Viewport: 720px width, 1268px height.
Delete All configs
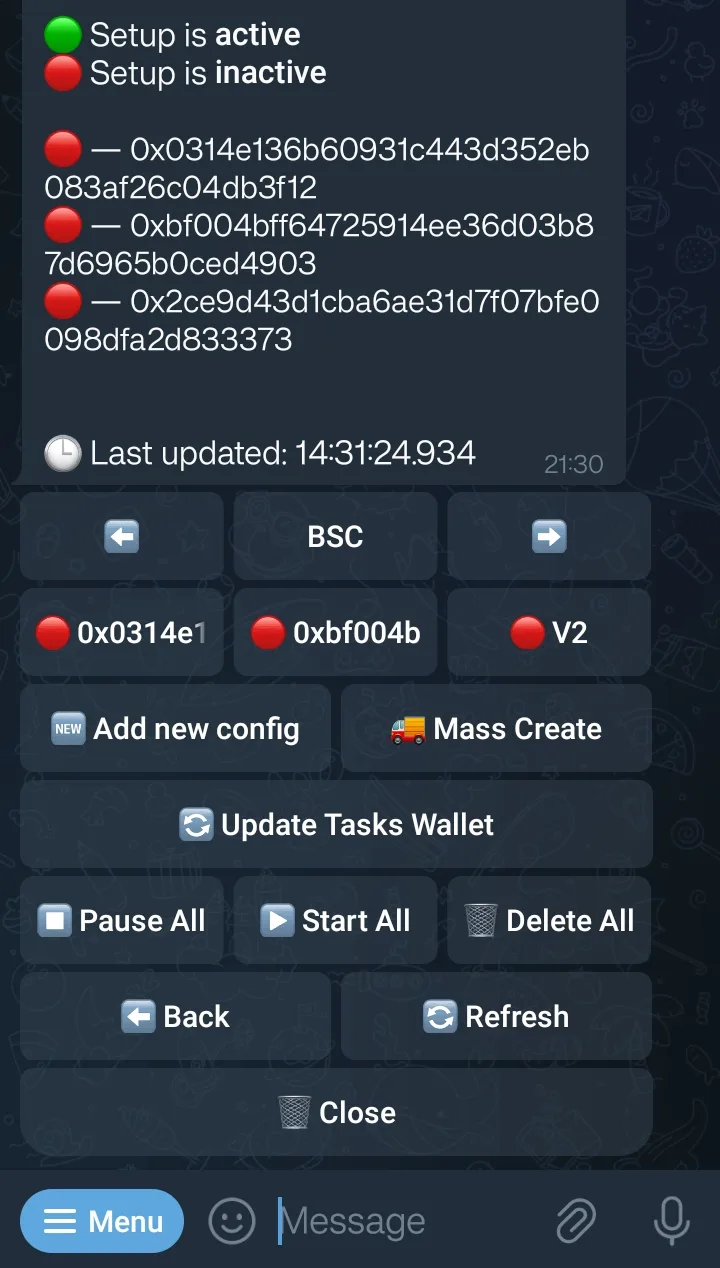(549, 920)
